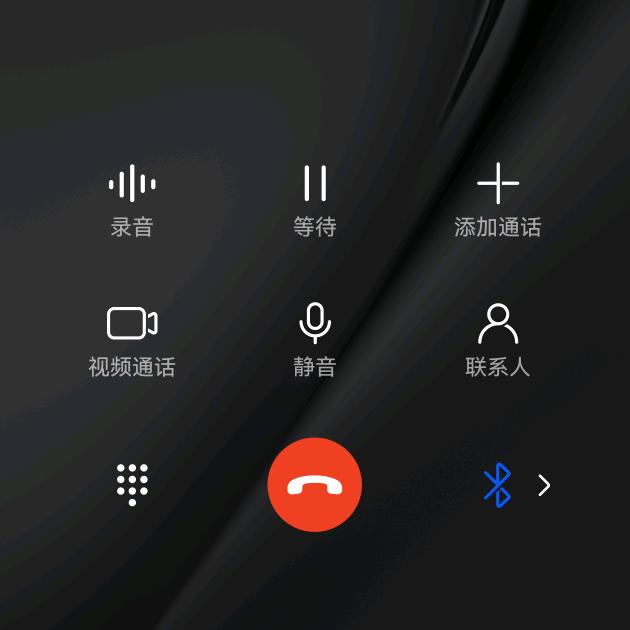End the call with the red hang-up button
This screenshot has height=630, width=630.
[315, 485]
